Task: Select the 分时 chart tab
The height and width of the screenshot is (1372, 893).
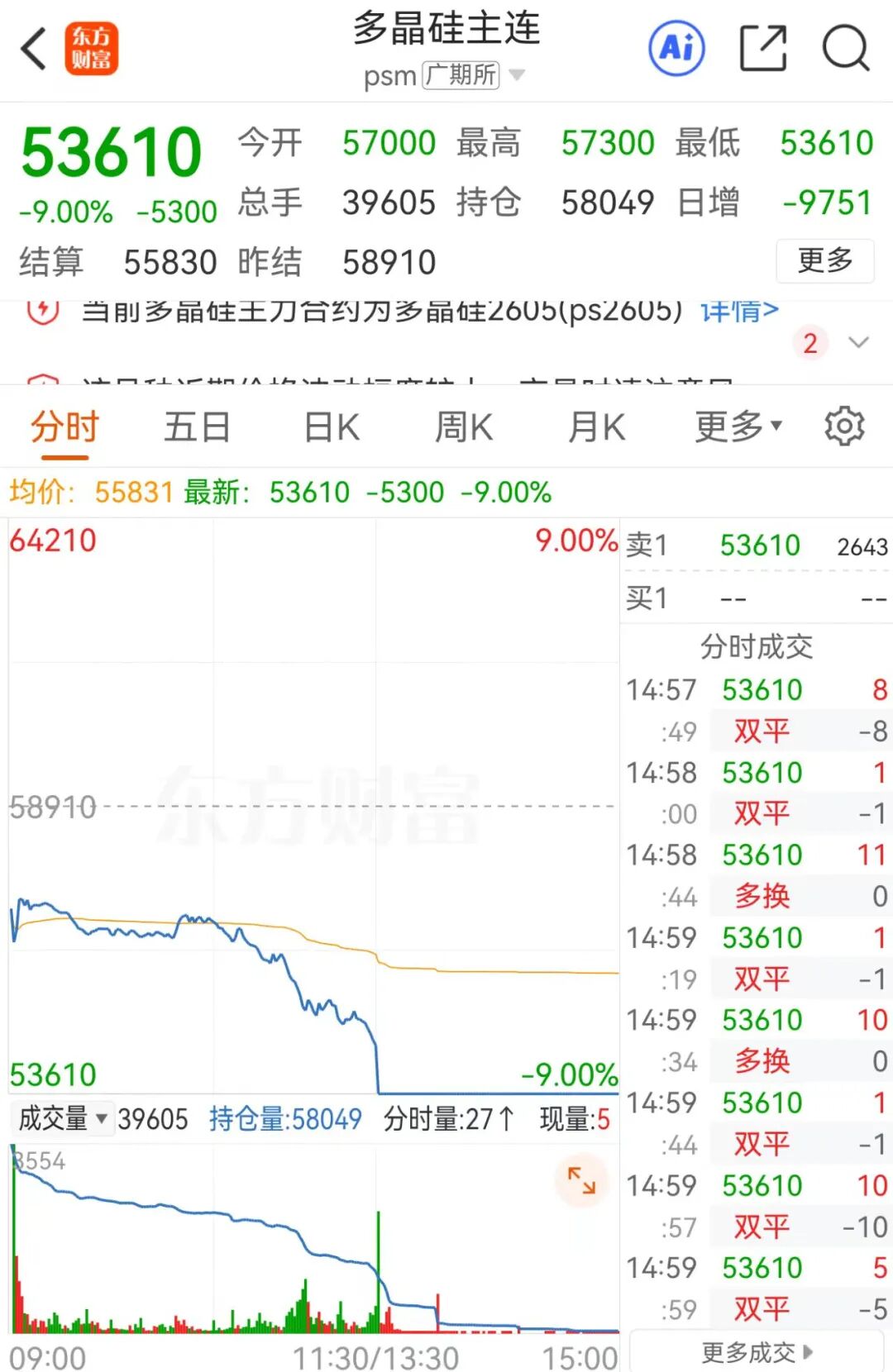Action: coord(64,427)
